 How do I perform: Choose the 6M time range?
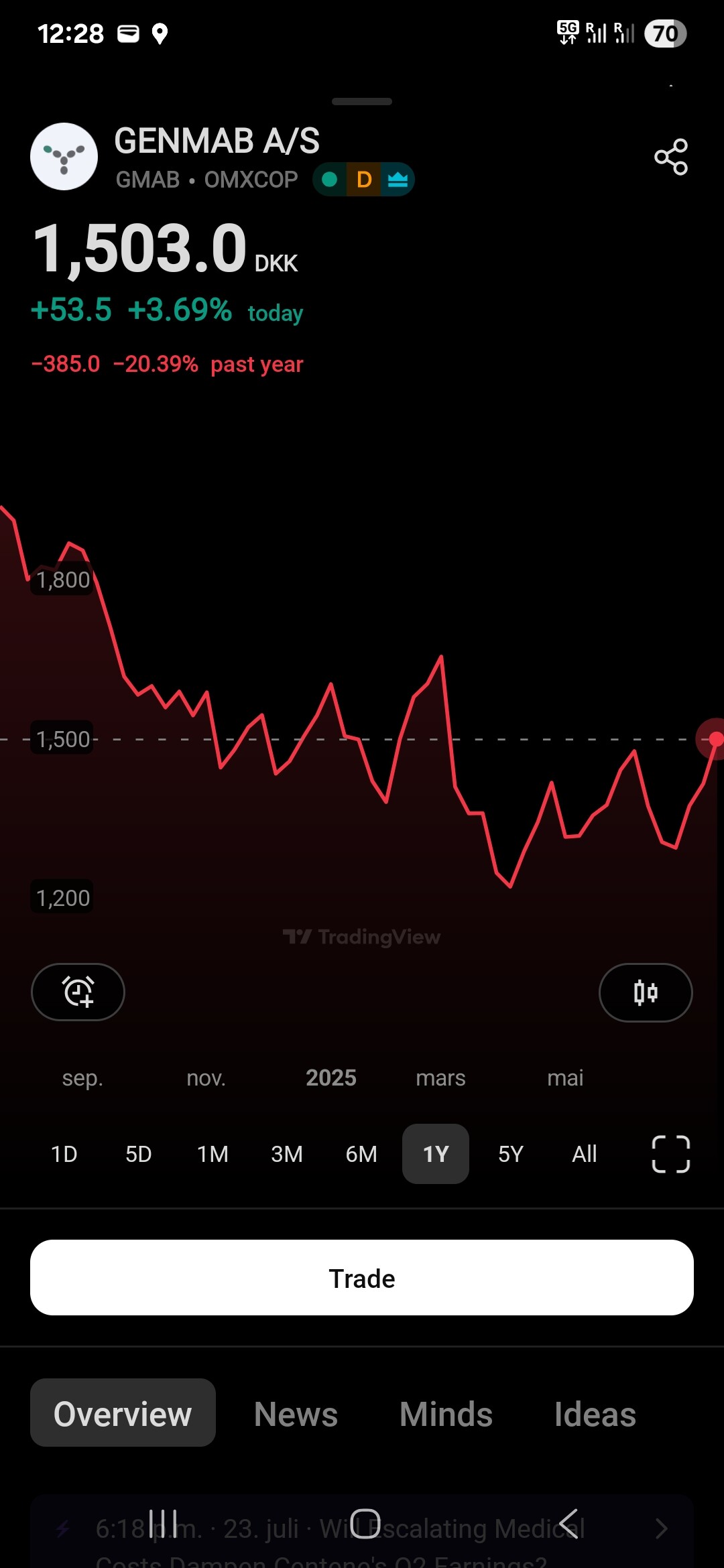point(361,1154)
